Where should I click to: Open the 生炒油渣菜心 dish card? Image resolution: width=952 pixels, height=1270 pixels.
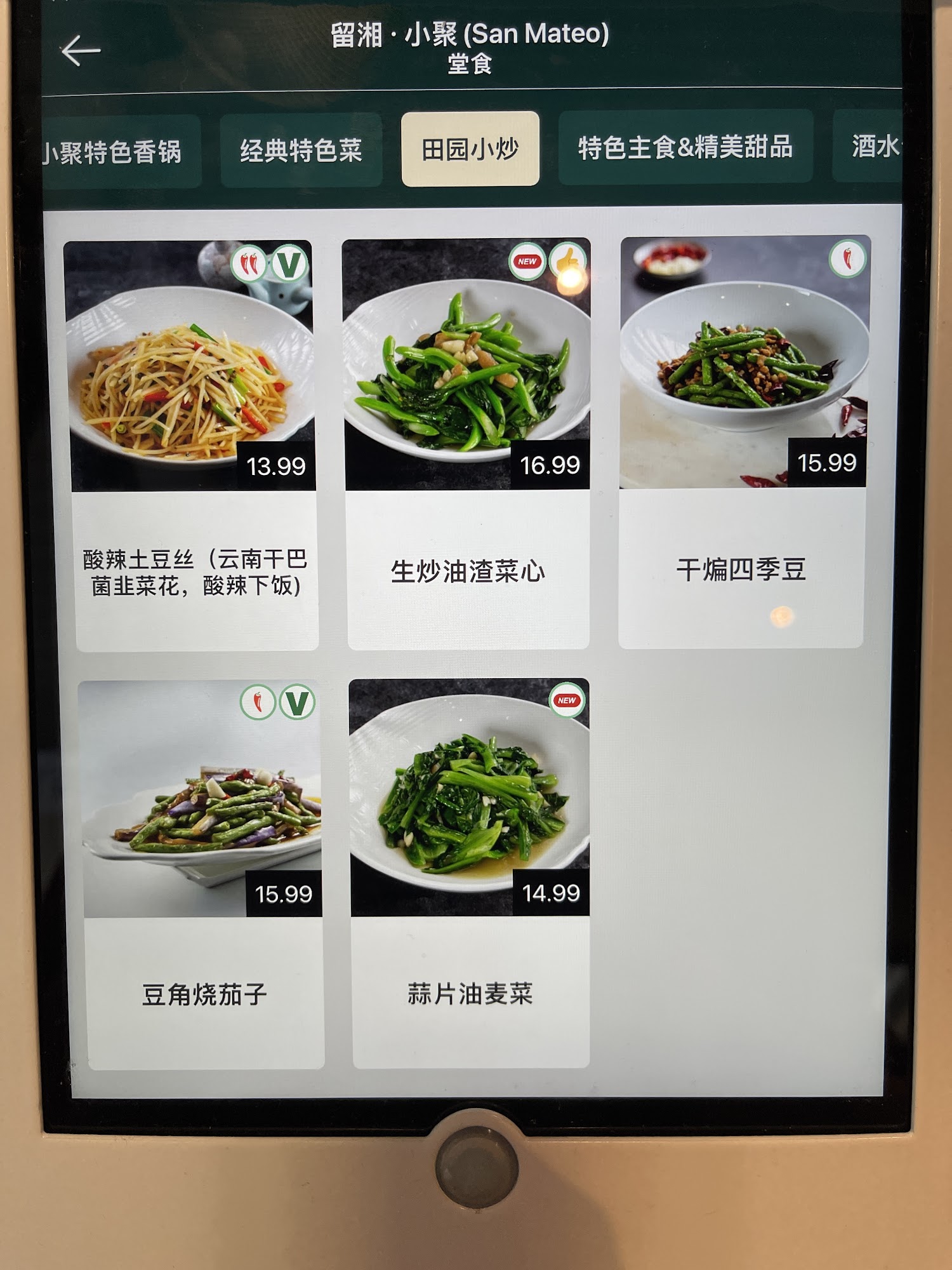[468, 444]
